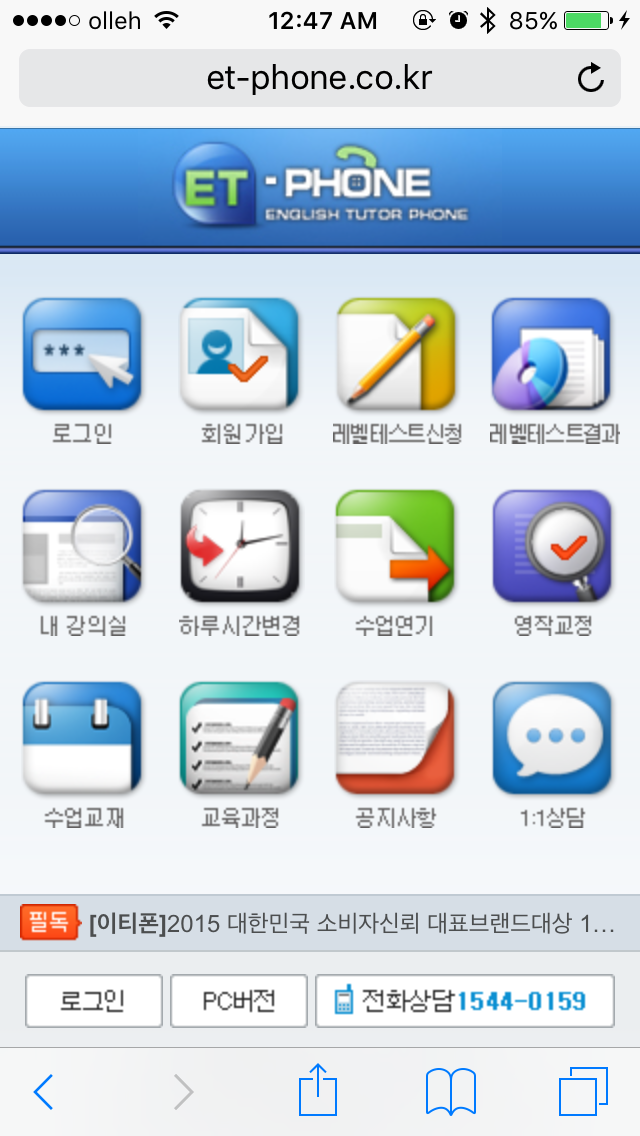Open Safari bookmarks
Viewport: 640px width, 1136px height.
pos(450,1091)
